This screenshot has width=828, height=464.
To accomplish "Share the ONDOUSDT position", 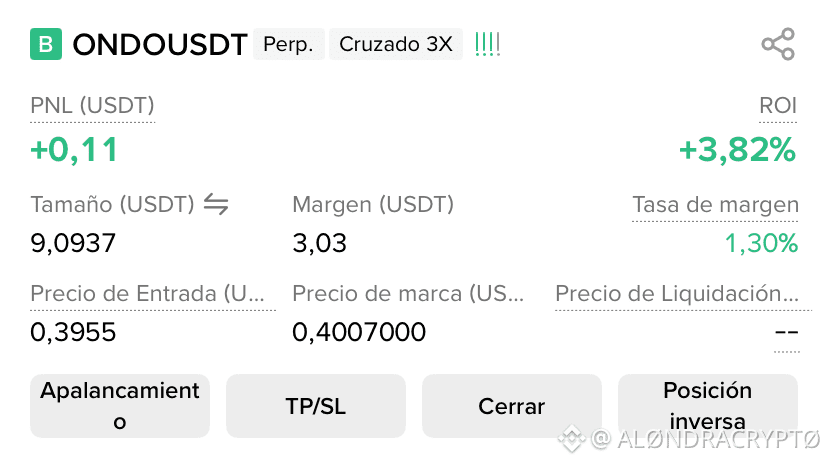I will pyautogui.click(x=777, y=45).
